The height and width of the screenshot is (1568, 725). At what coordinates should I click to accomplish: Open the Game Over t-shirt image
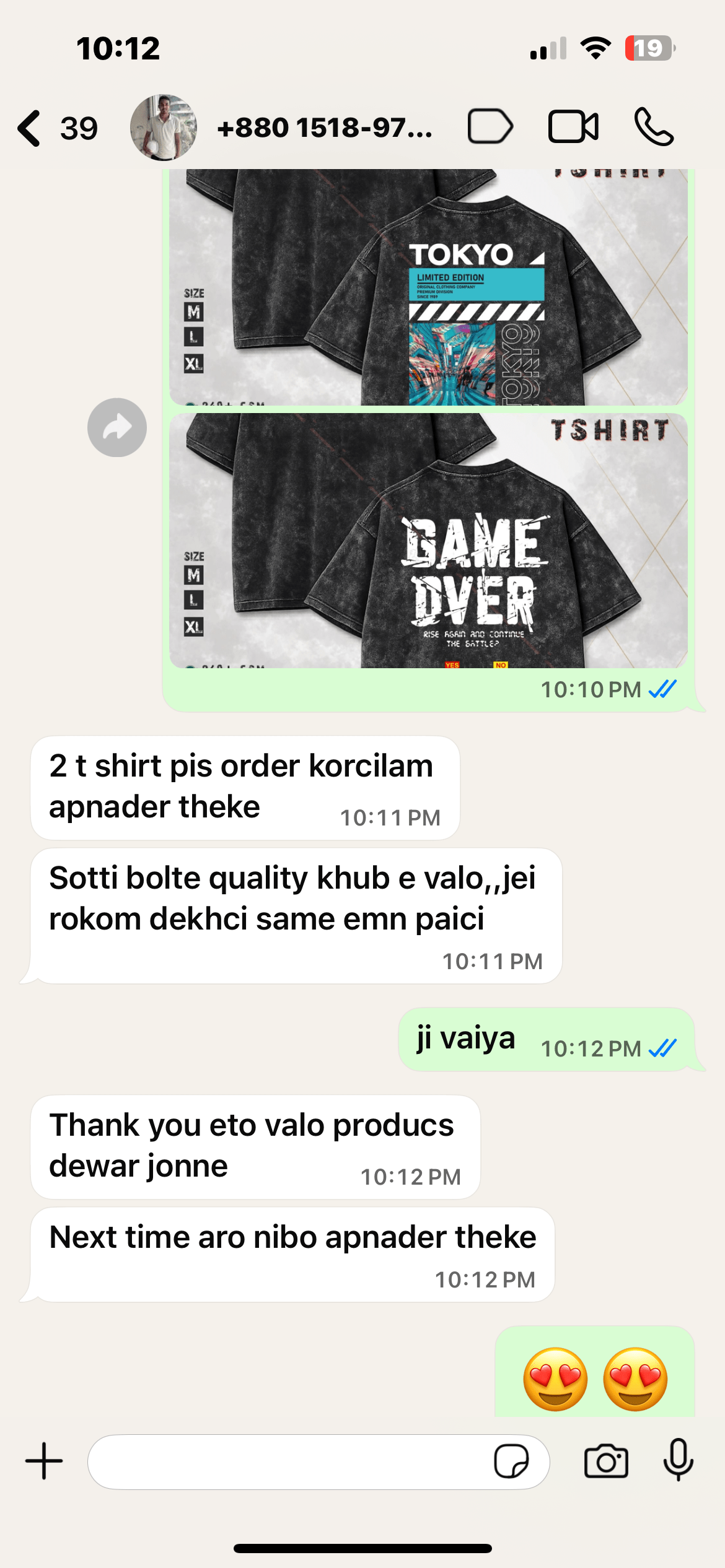click(x=428, y=541)
